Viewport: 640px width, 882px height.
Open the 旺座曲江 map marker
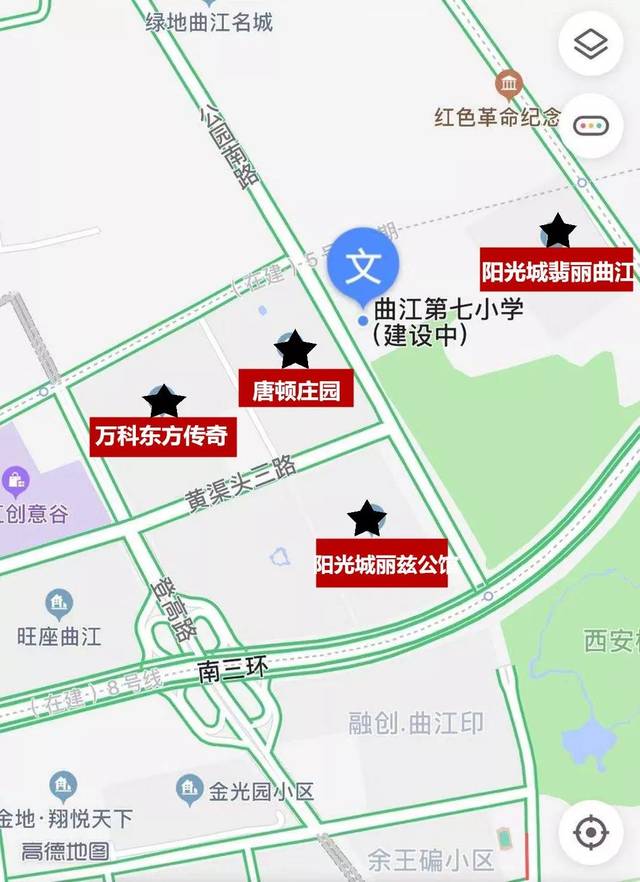pos(59,604)
